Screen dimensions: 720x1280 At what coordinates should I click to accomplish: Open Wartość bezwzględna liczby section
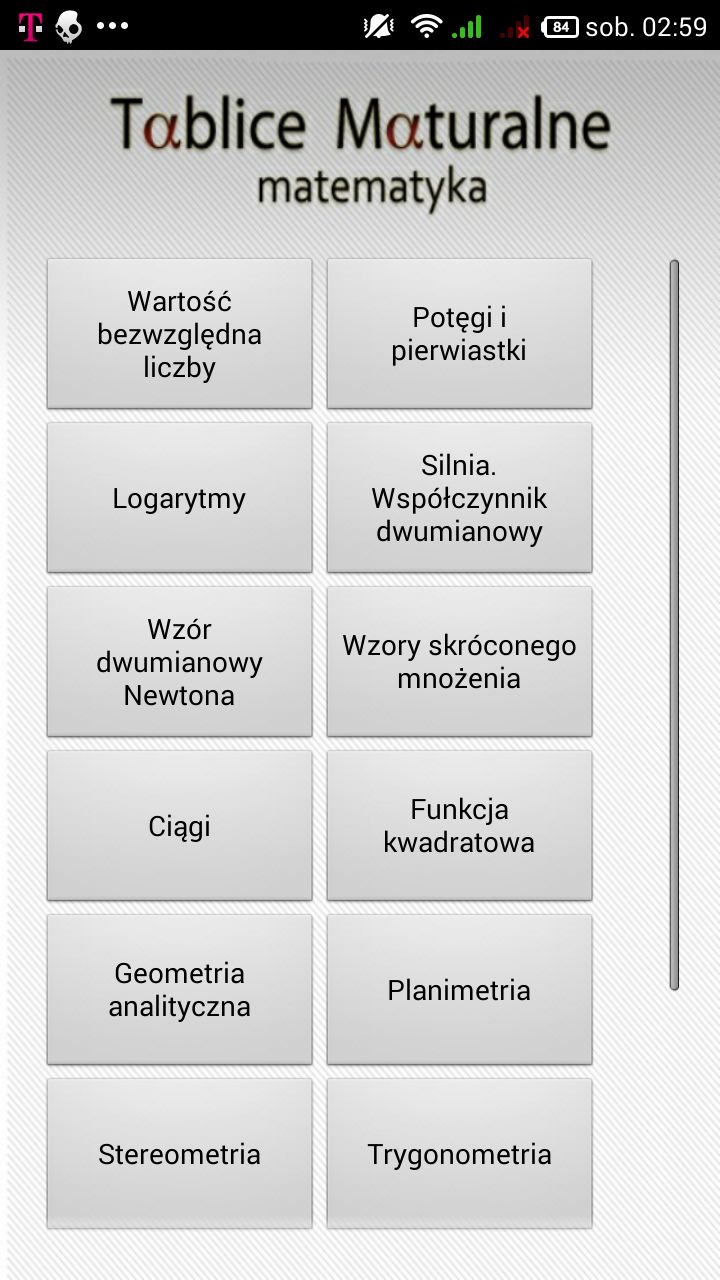[x=179, y=334]
